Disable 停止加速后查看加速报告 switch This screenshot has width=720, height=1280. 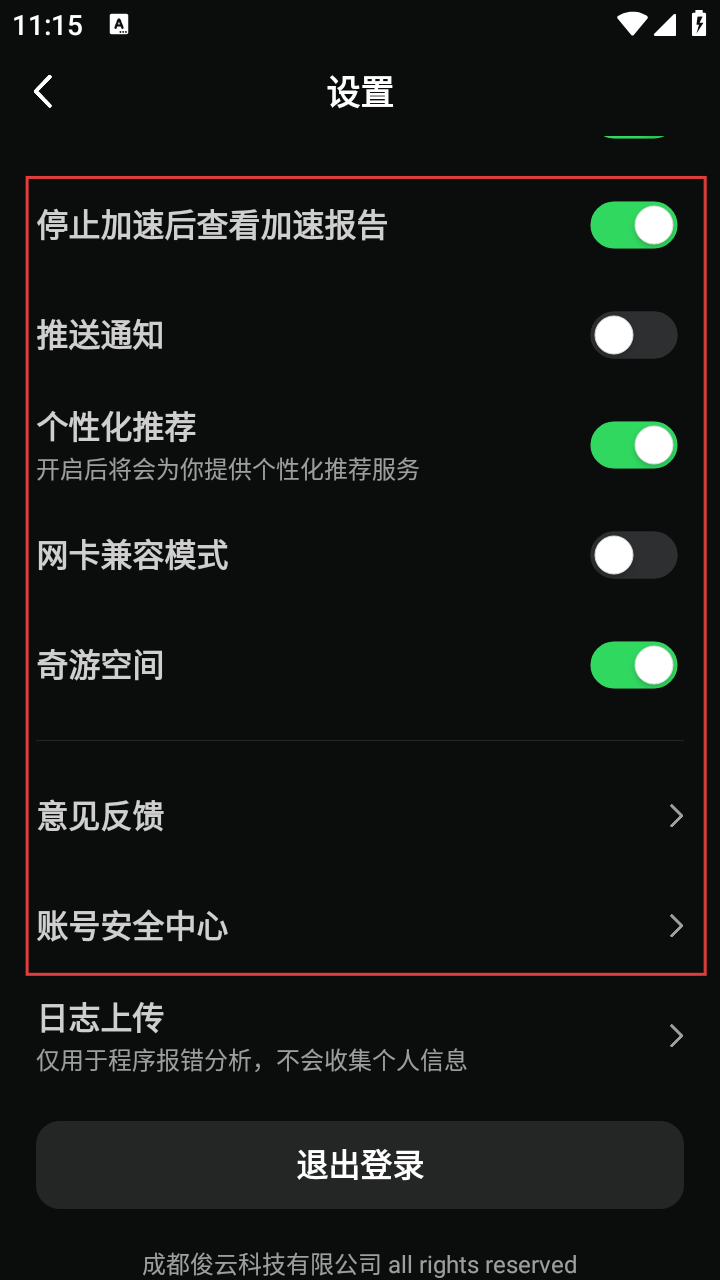(x=633, y=225)
